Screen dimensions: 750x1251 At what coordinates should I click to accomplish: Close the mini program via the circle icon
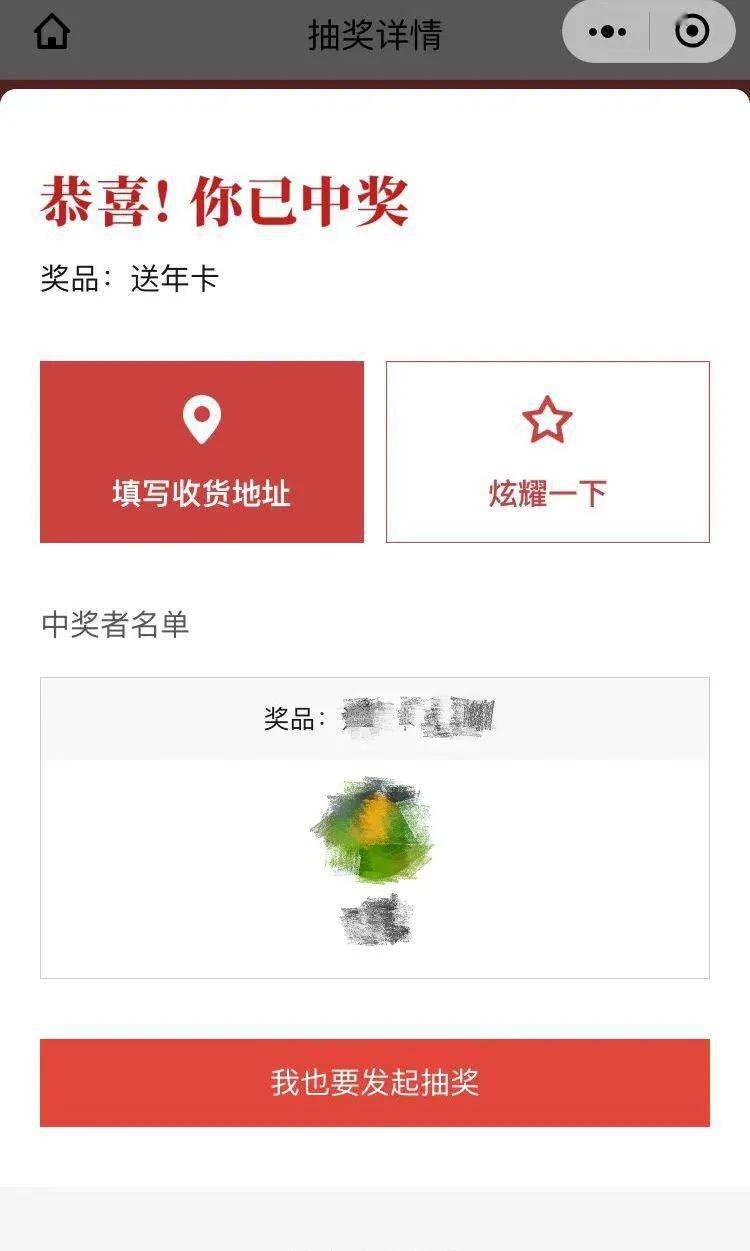[692, 33]
